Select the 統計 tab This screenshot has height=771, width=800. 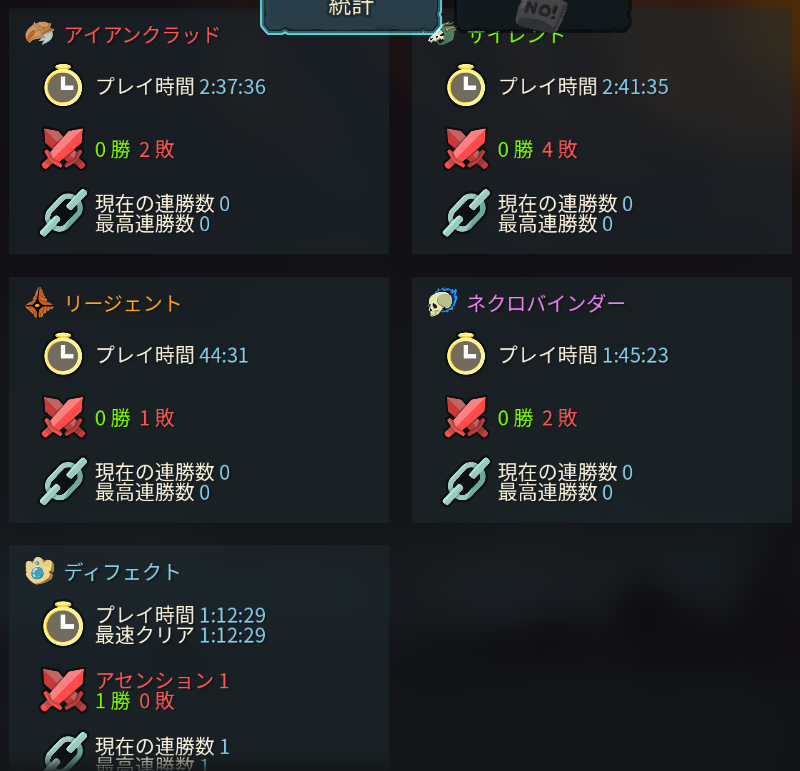[351, 15]
